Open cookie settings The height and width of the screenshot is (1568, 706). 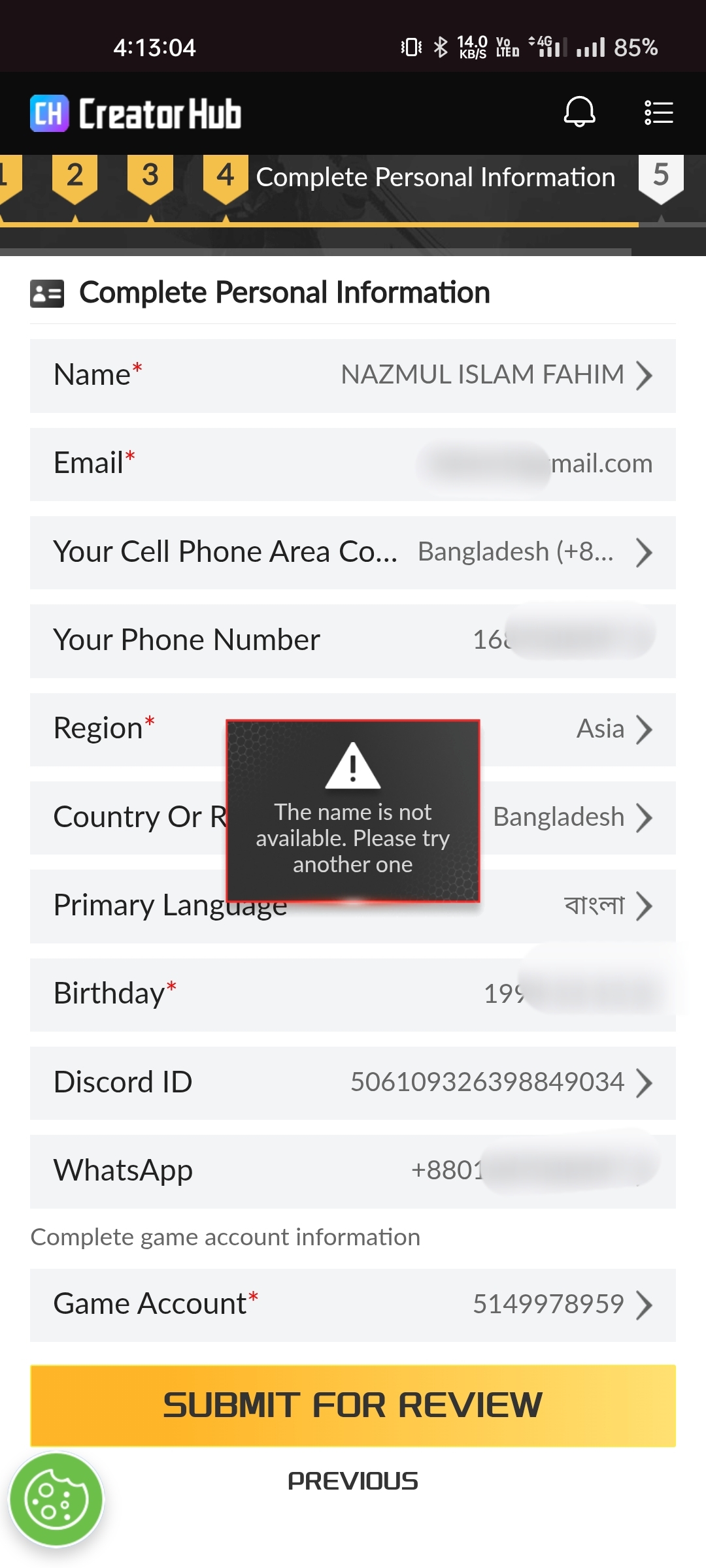click(x=56, y=1499)
